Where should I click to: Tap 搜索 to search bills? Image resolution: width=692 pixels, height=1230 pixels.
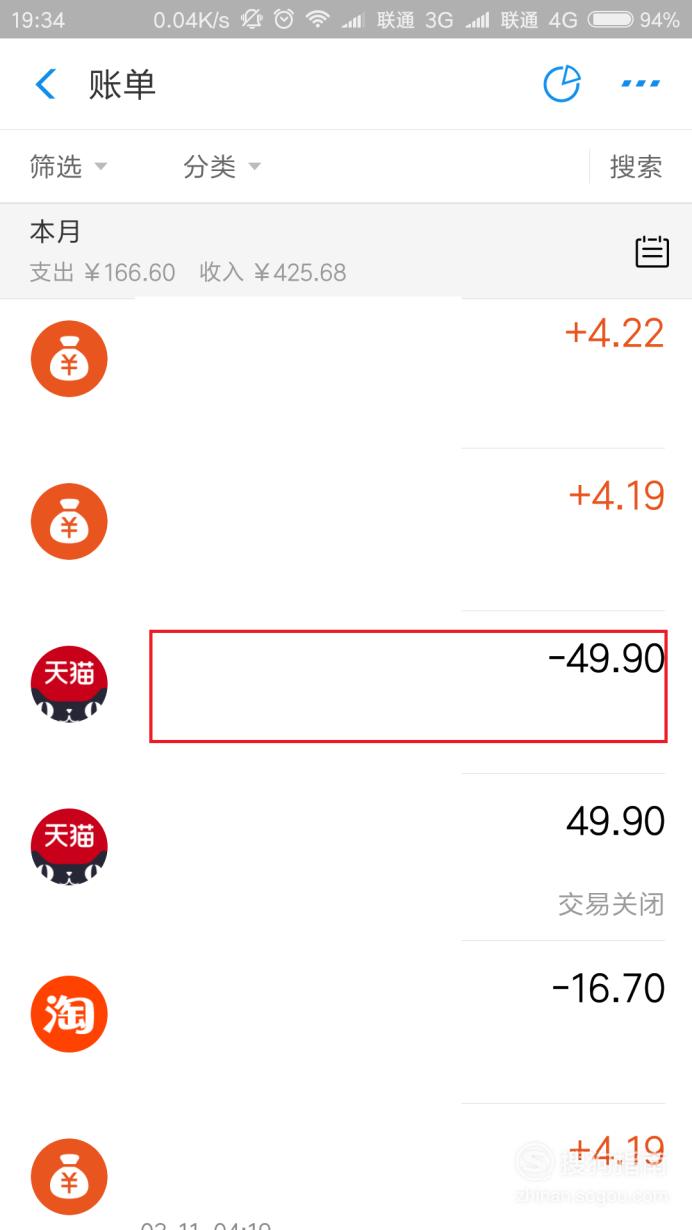click(636, 167)
